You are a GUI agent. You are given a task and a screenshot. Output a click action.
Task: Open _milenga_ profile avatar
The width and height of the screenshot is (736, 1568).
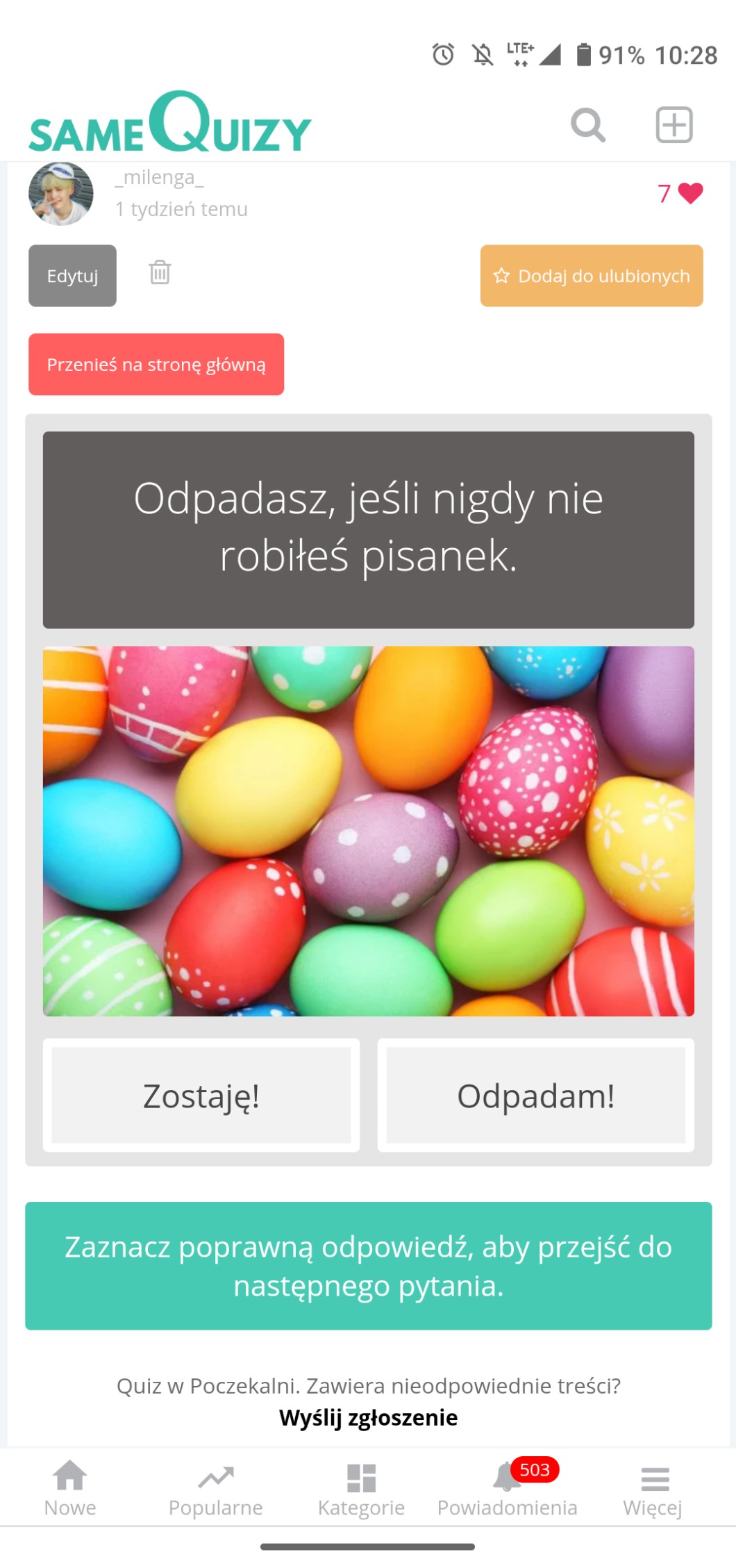[x=61, y=194]
